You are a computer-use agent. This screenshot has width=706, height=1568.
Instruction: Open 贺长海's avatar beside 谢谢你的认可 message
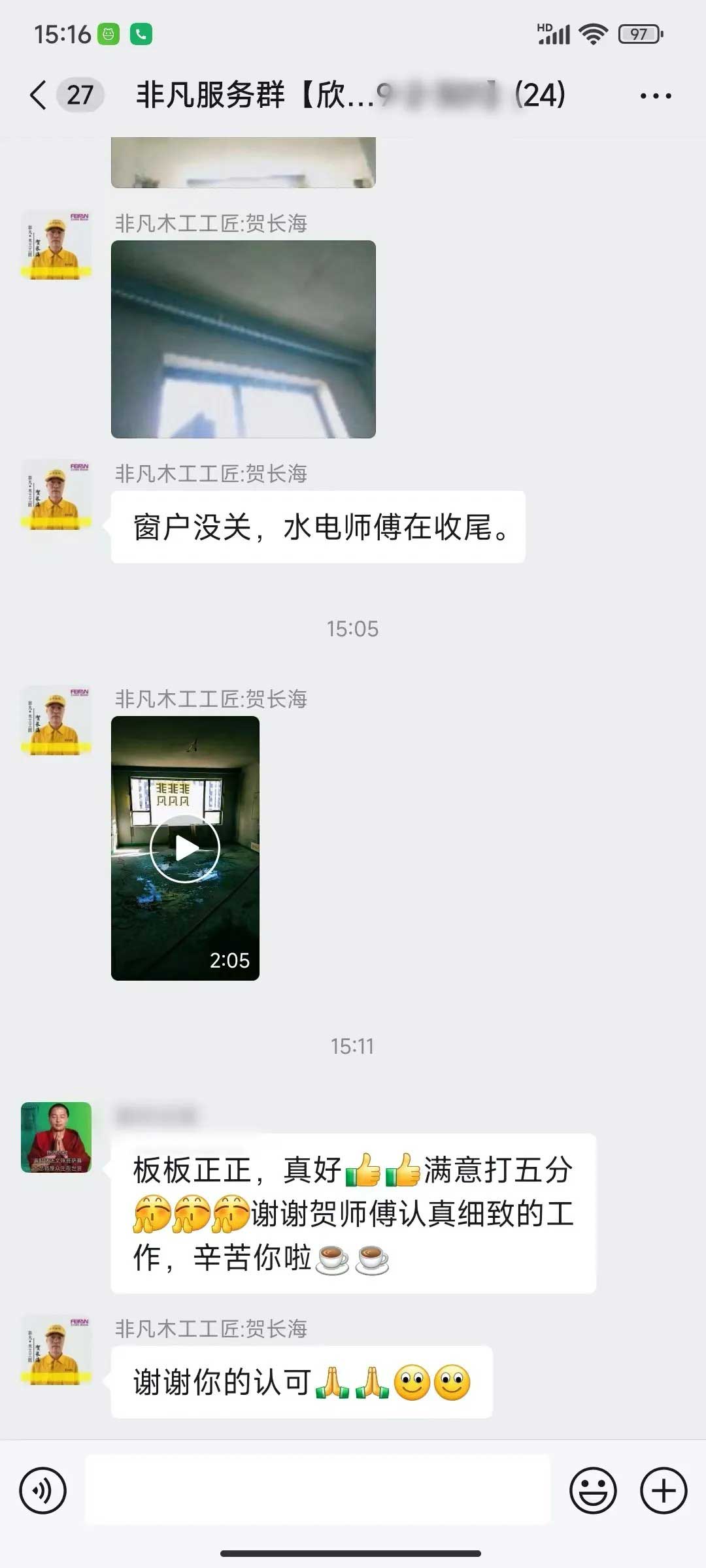[x=56, y=1350]
